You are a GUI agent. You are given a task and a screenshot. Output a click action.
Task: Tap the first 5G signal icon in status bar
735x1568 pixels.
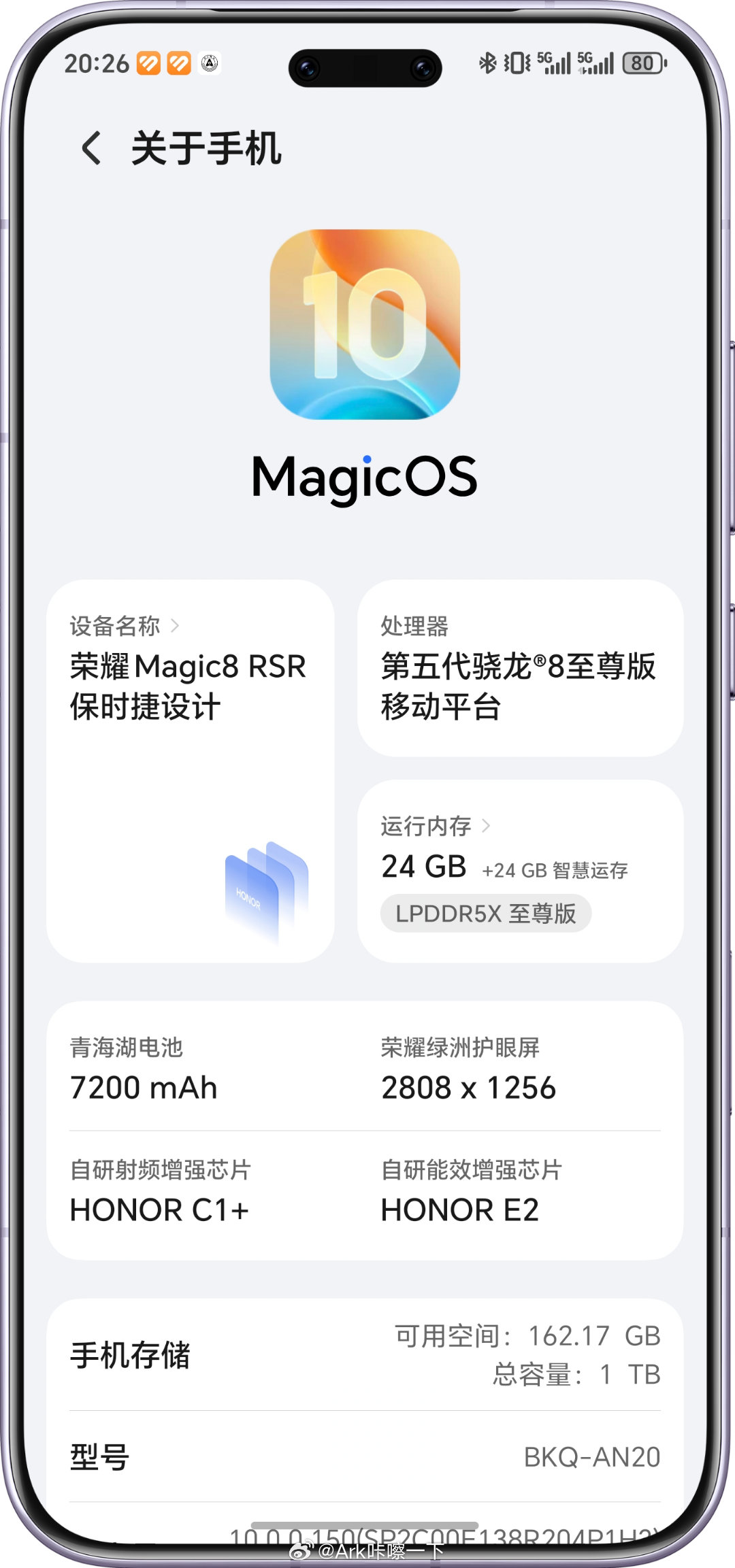click(555, 63)
